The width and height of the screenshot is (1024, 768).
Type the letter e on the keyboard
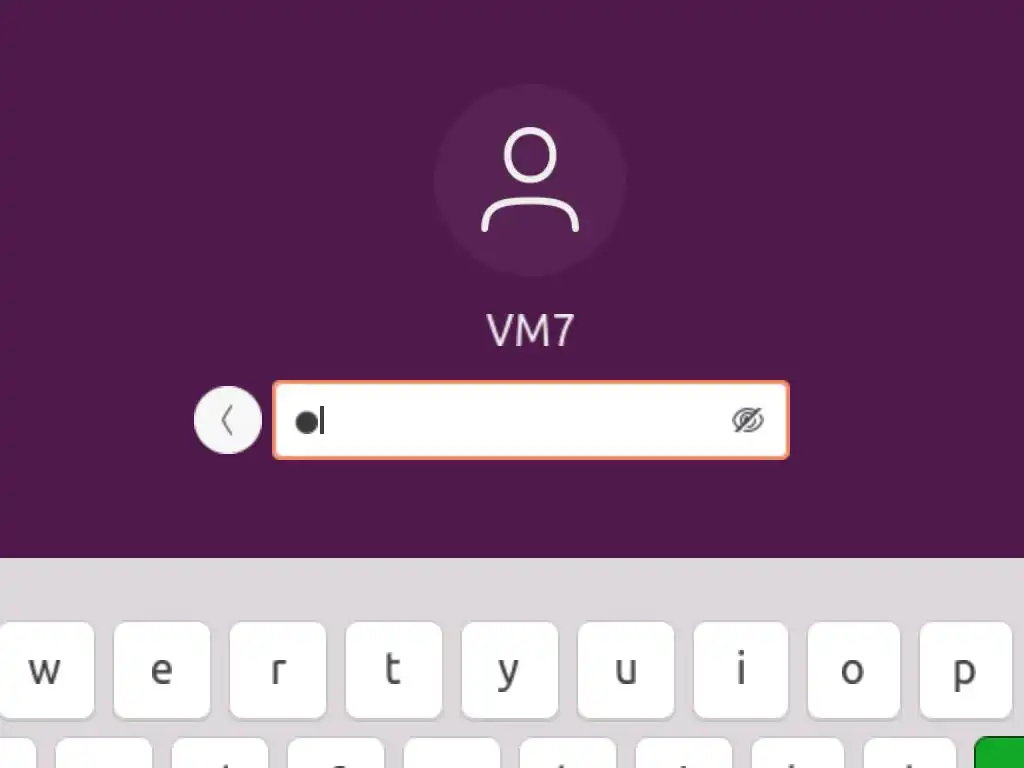tap(161, 670)
